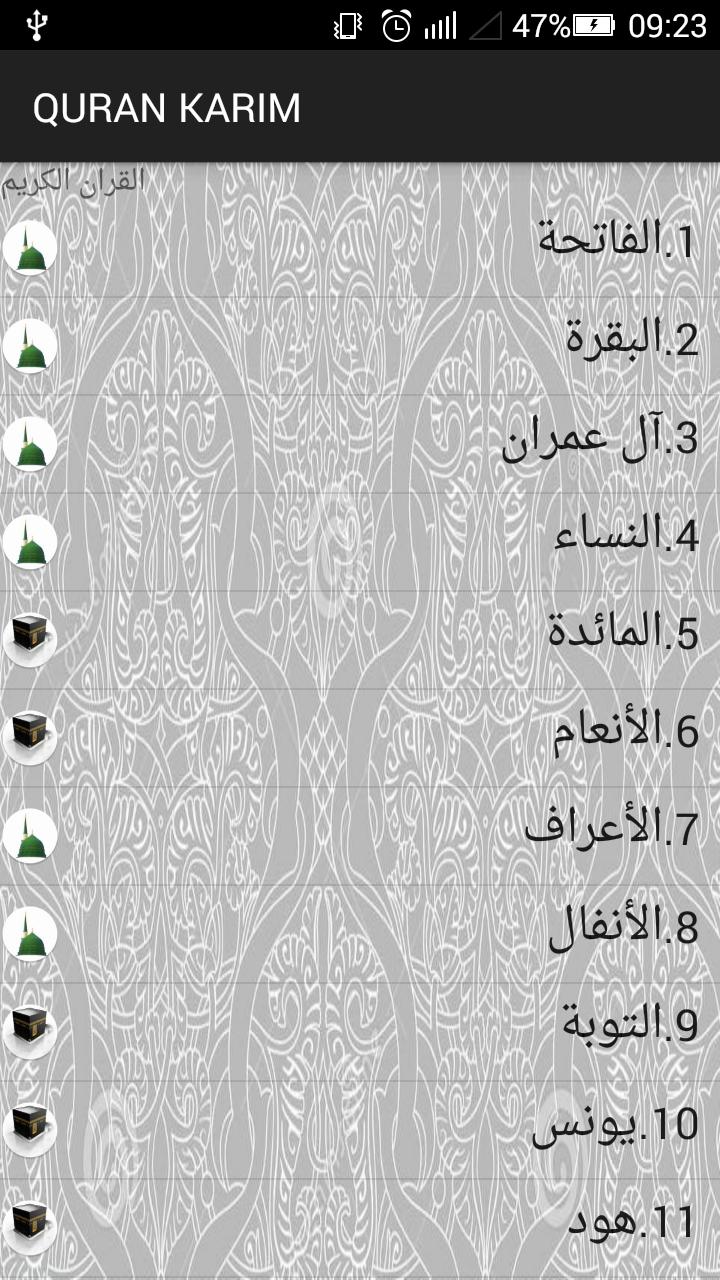Select surah 3. آل عمران

[598, 438]
